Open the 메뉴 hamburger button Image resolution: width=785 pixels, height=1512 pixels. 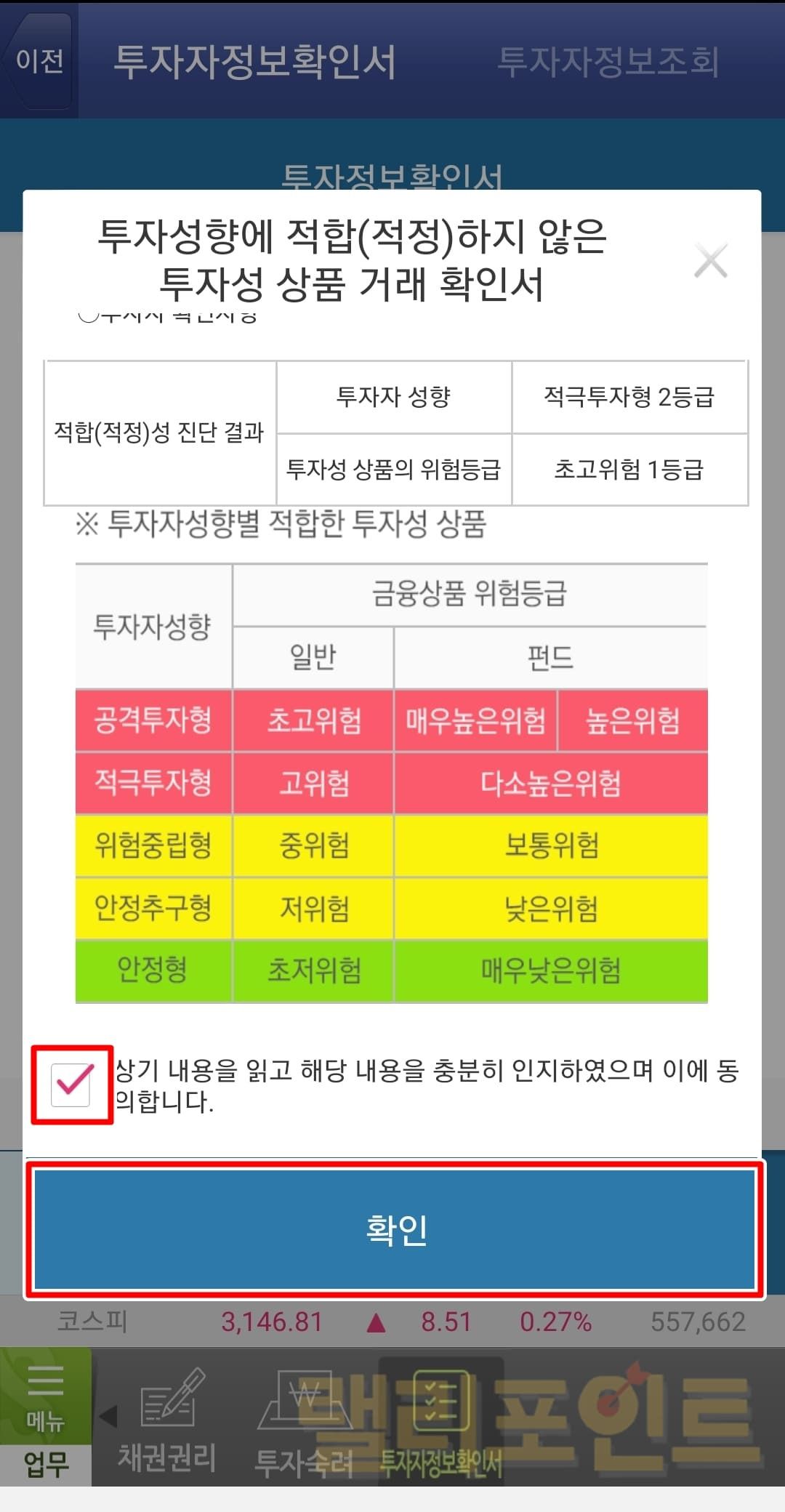(45, 1396)
